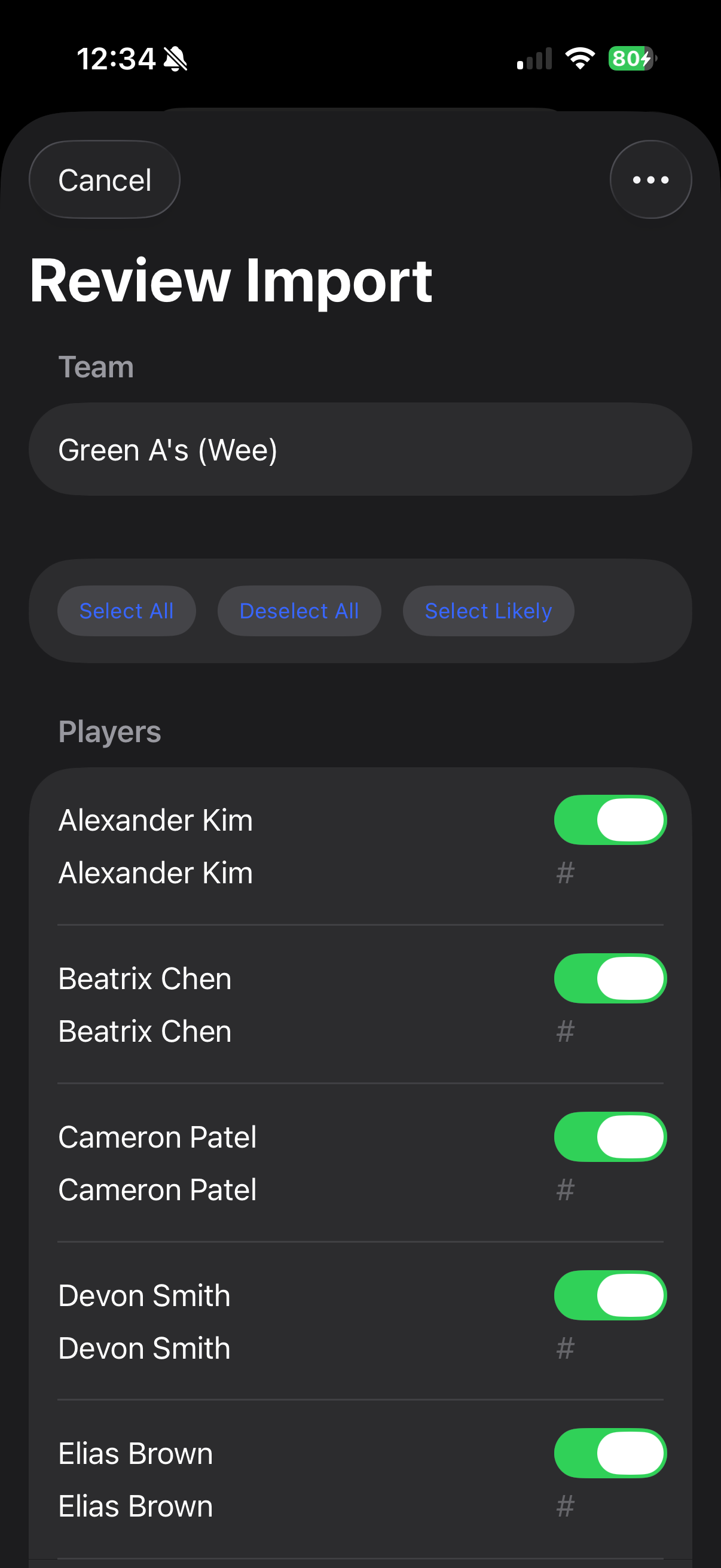Click the jersey number field for Beatrix Chen

pyautogui.click(x=564, y=1030)
